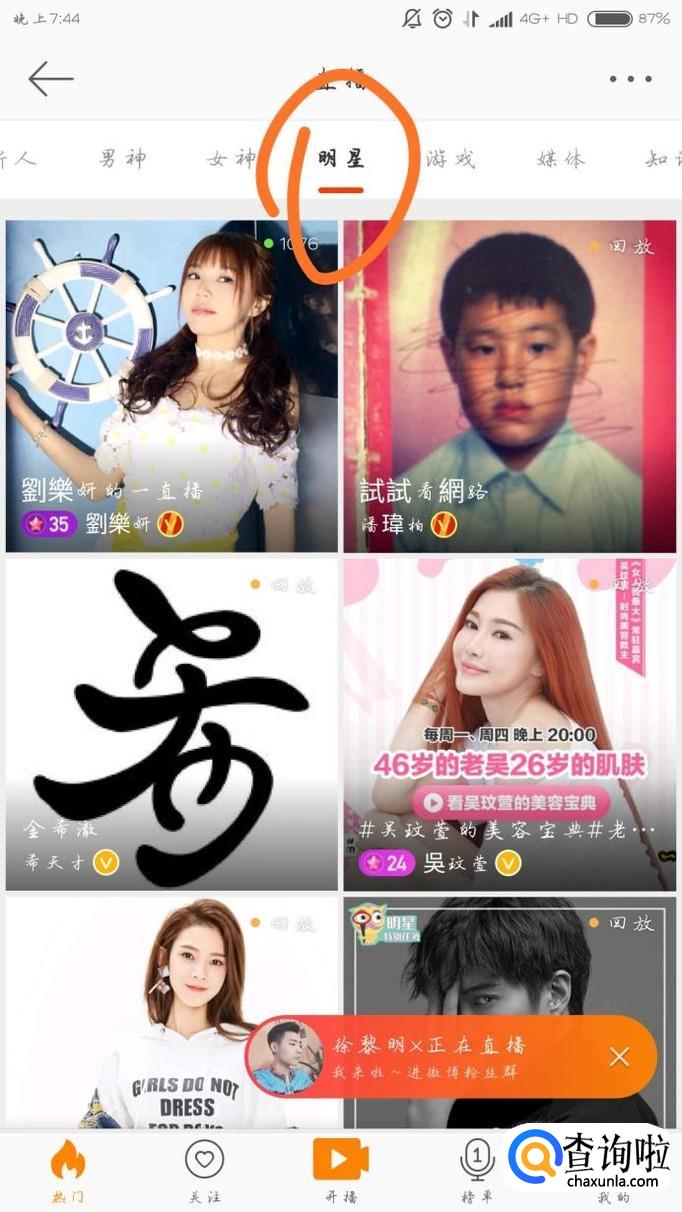Open the 关注 tab
The height and width of the screenshot is (1212, 682).
[x=204, y=1170]
